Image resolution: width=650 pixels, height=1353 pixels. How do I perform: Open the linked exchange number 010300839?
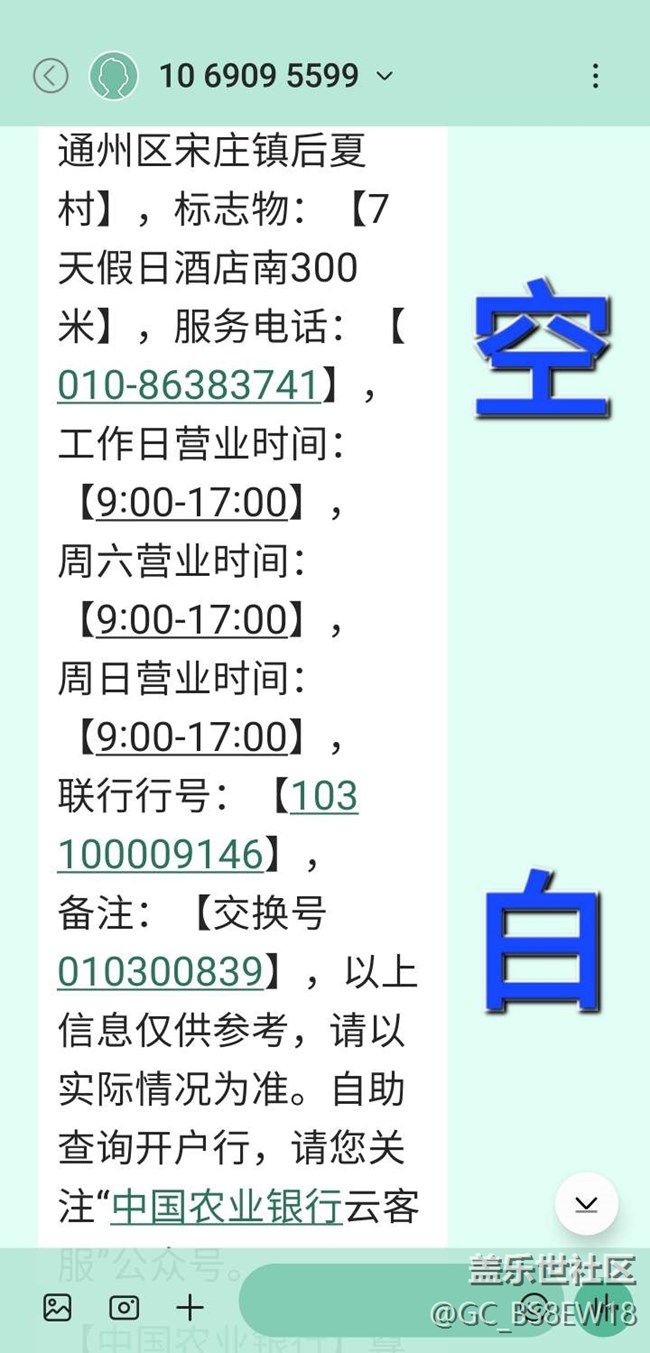point(160,971)
